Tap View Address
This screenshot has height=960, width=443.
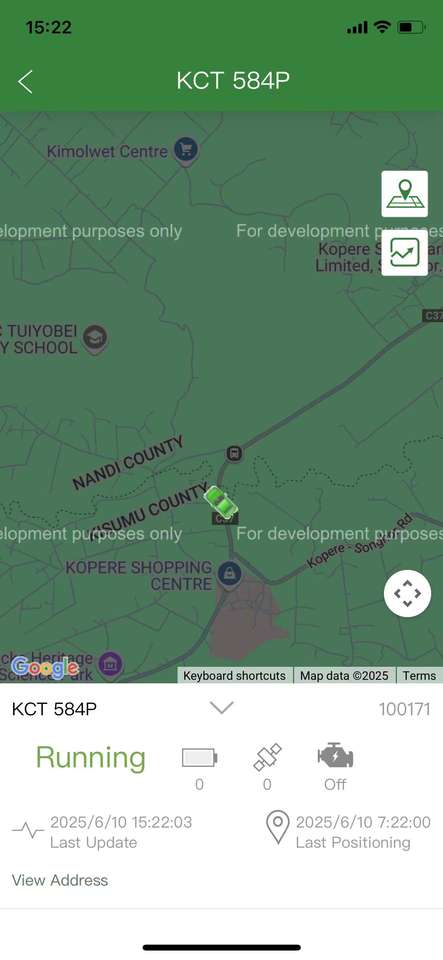pos(60,880)
